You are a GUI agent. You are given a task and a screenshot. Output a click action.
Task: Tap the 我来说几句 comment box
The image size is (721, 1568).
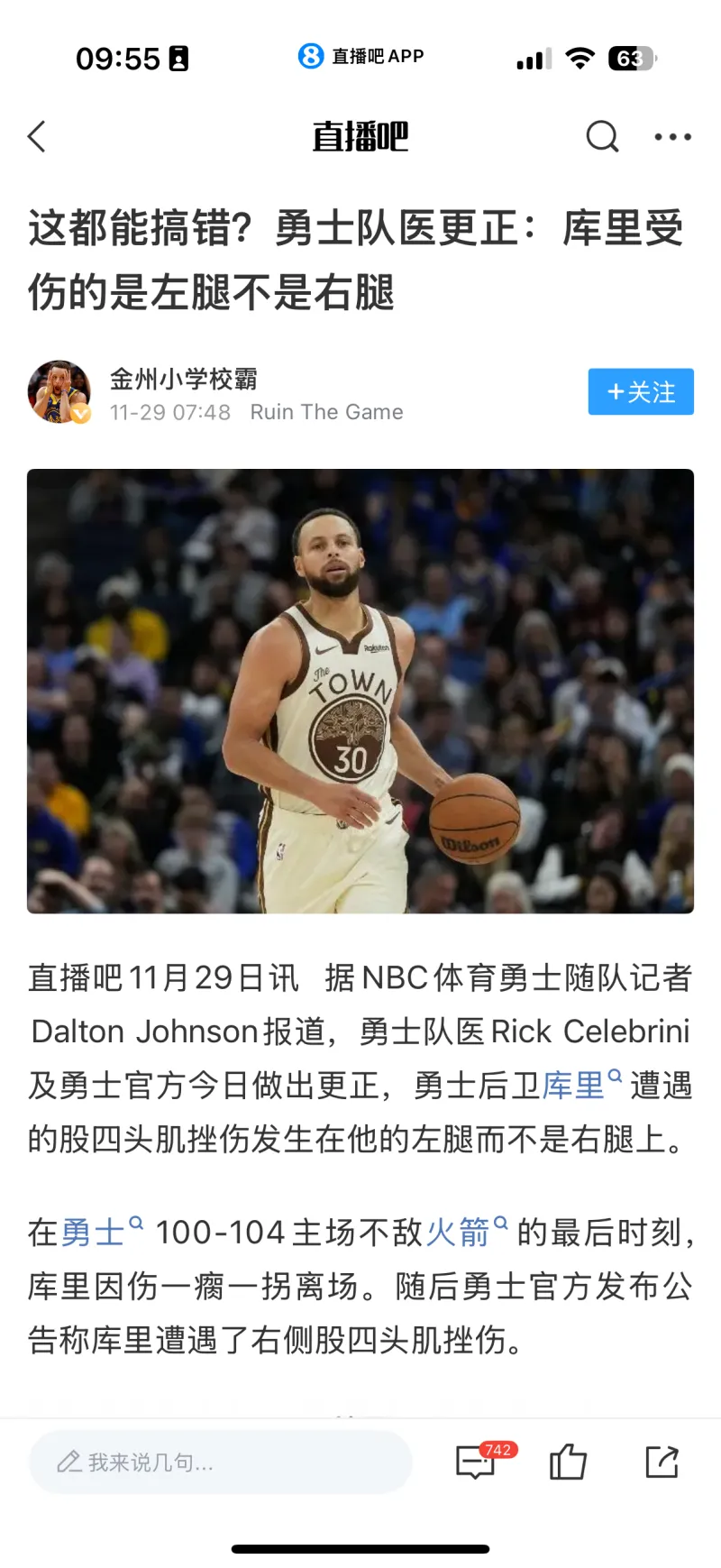(221, 1463)
